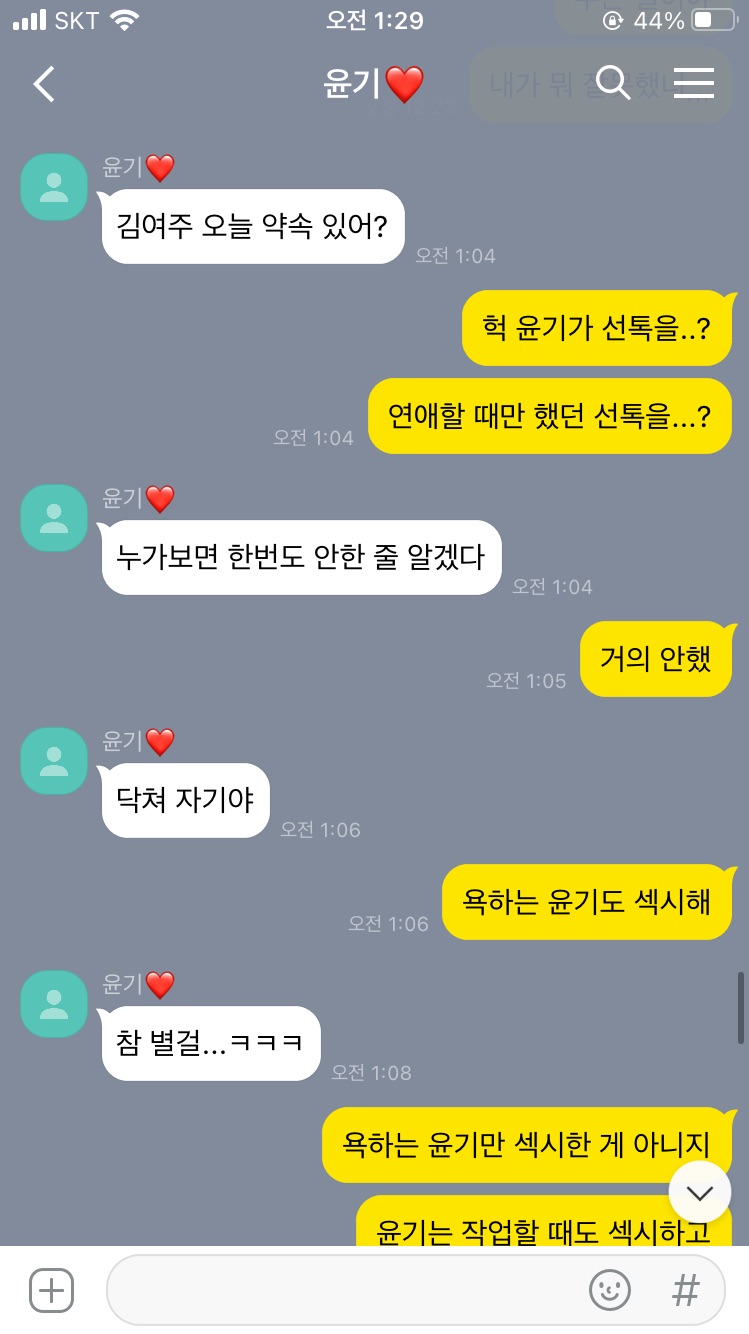Search within this chat conversation
The image size is (749, 1334).
coord(613,84)
